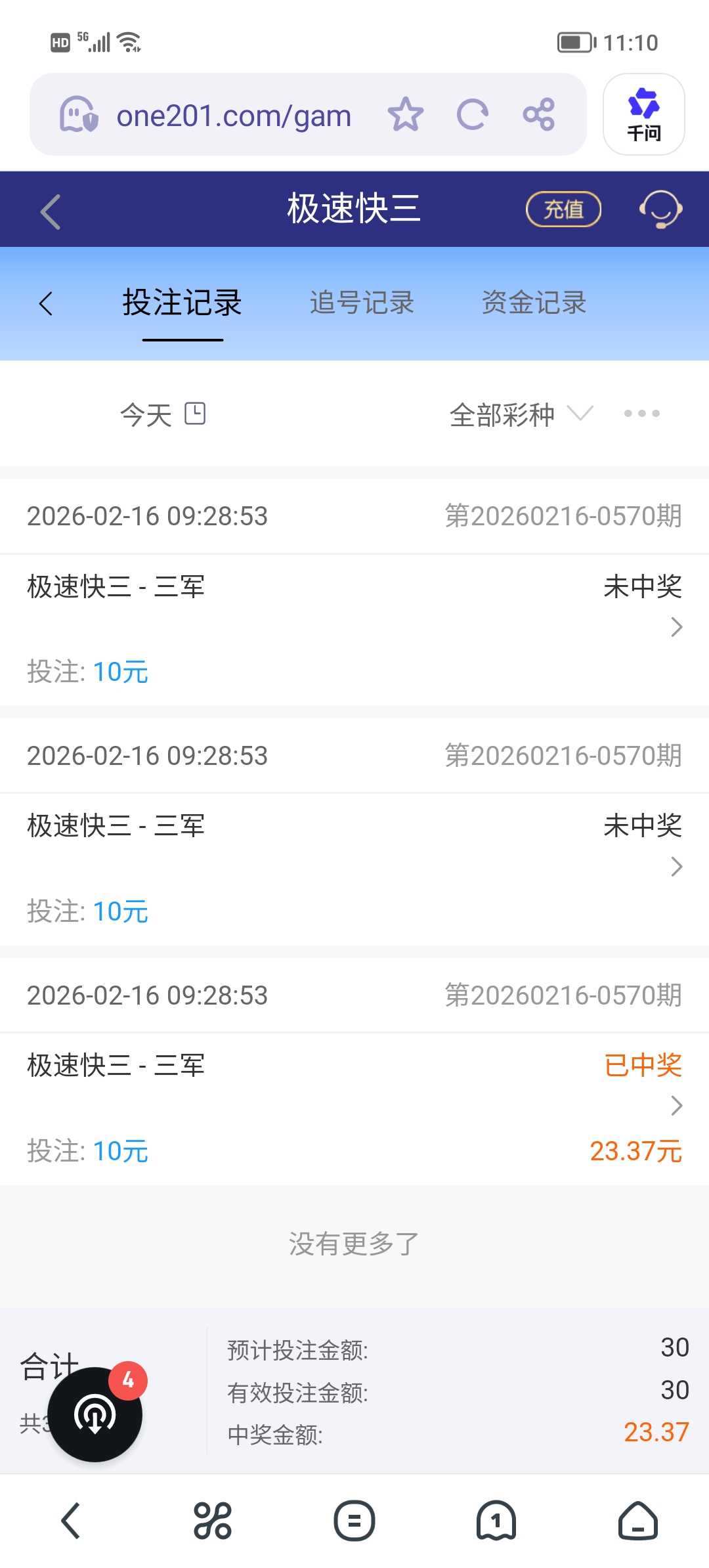Switch to the 追号记录 tab
Screen dimensions: 709x1568
pyautogui.click(x=362, y=303)
